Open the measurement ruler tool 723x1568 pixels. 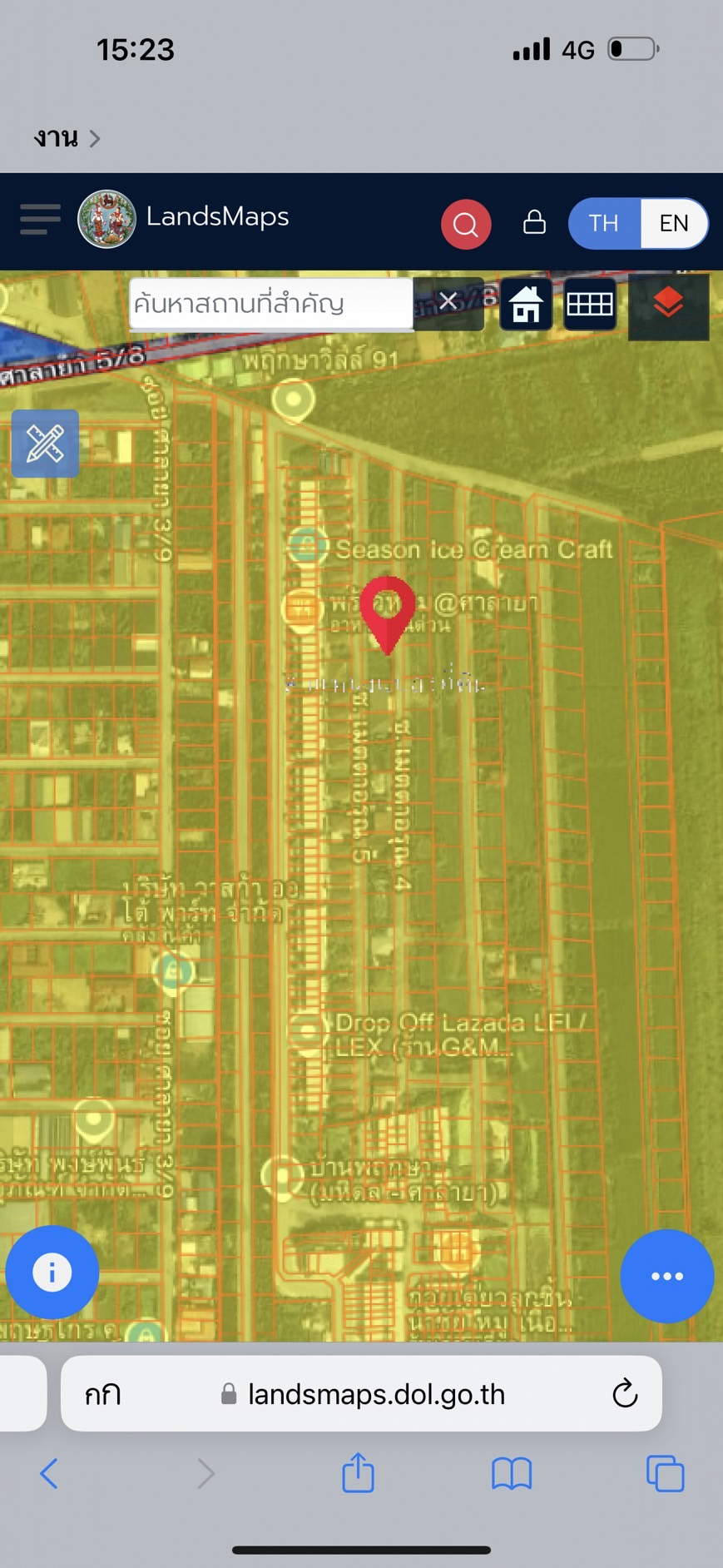[x=45, y=444]
